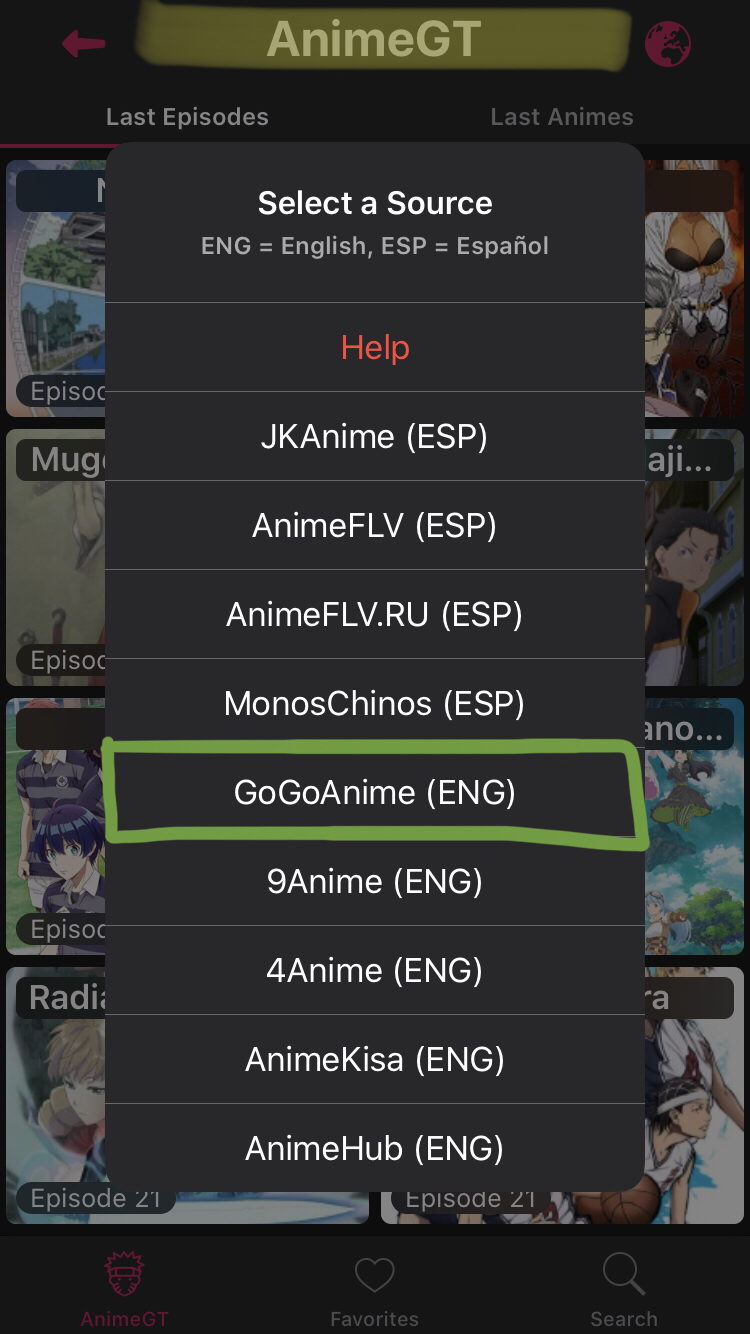Switch to the Last Animes tab
The height and width of the screenshot is (1334, 750).
click(x=561, y=117)
